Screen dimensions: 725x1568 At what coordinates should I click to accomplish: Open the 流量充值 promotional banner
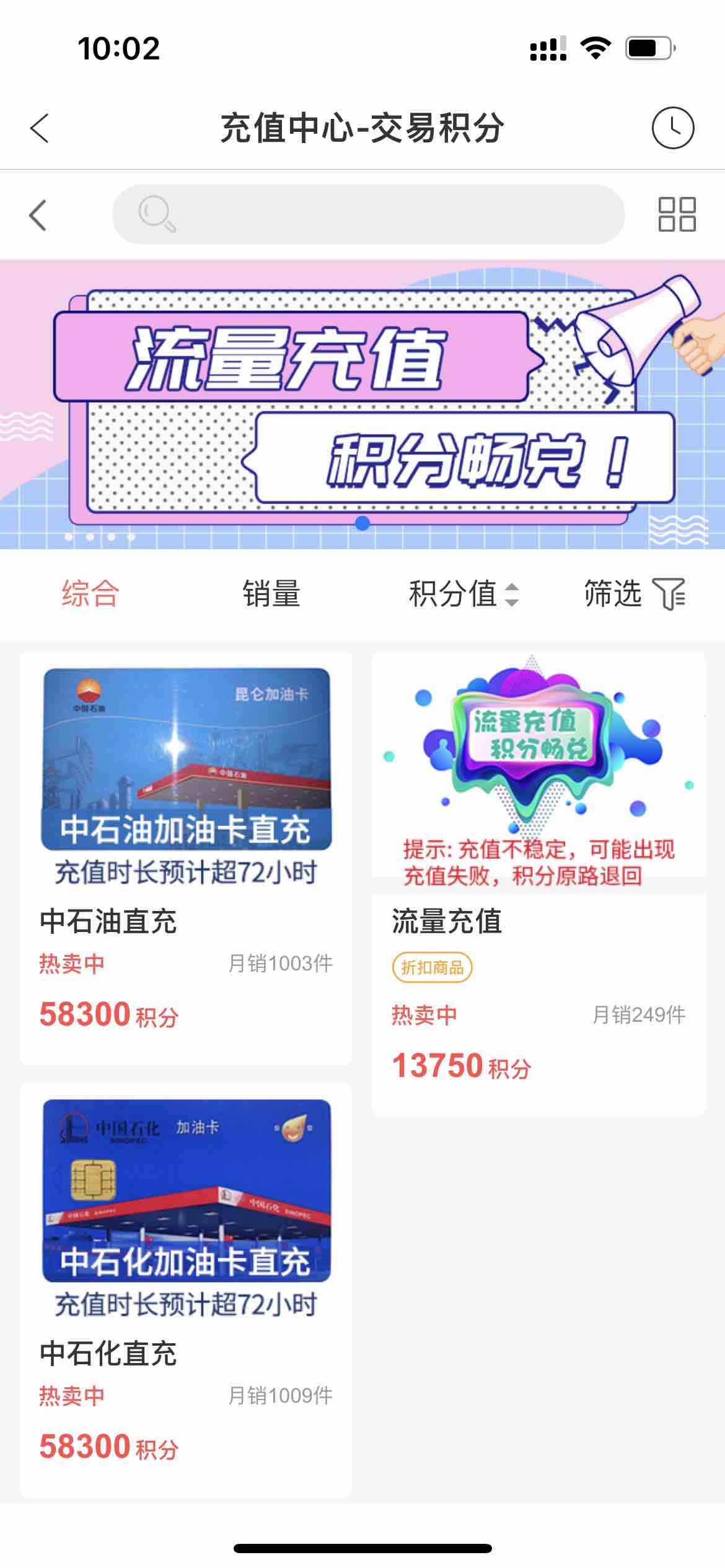point(362,404)
